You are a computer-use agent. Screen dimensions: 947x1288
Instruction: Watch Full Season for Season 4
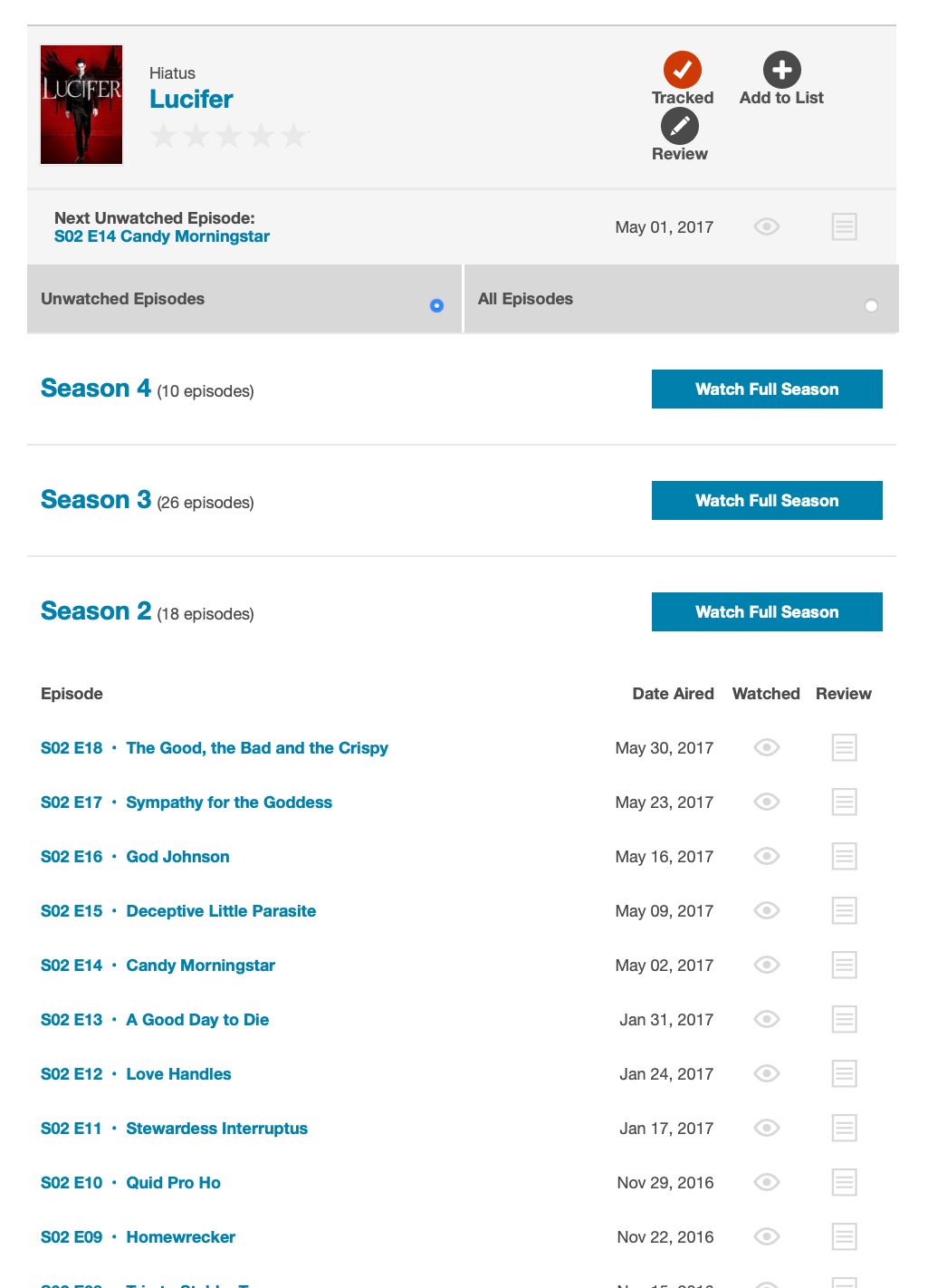click(x=767, y=389)
